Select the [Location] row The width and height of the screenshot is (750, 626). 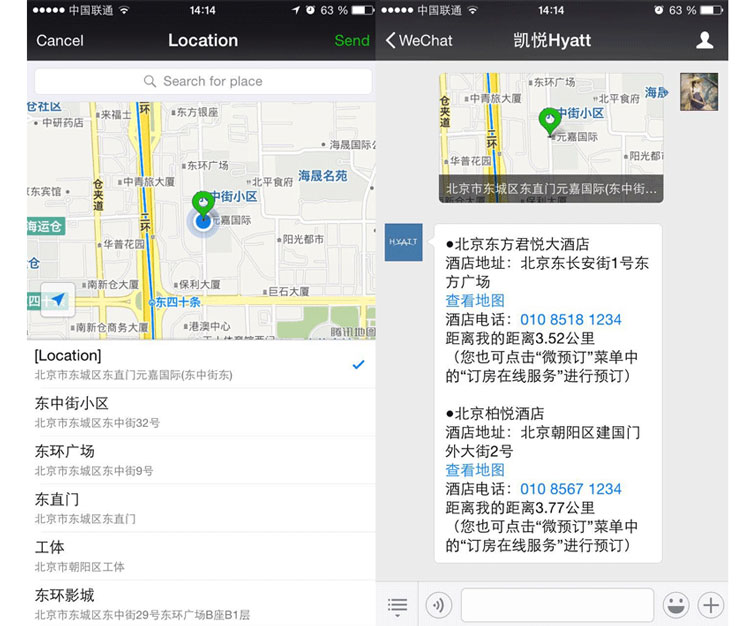(x=200, y=364)
